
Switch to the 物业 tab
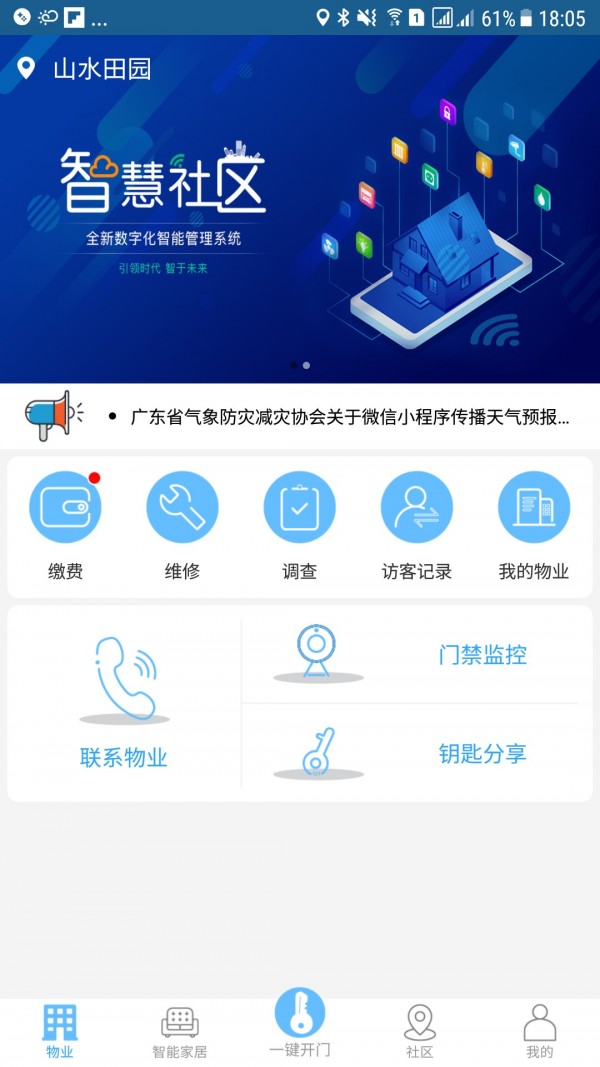point(60,1032)
